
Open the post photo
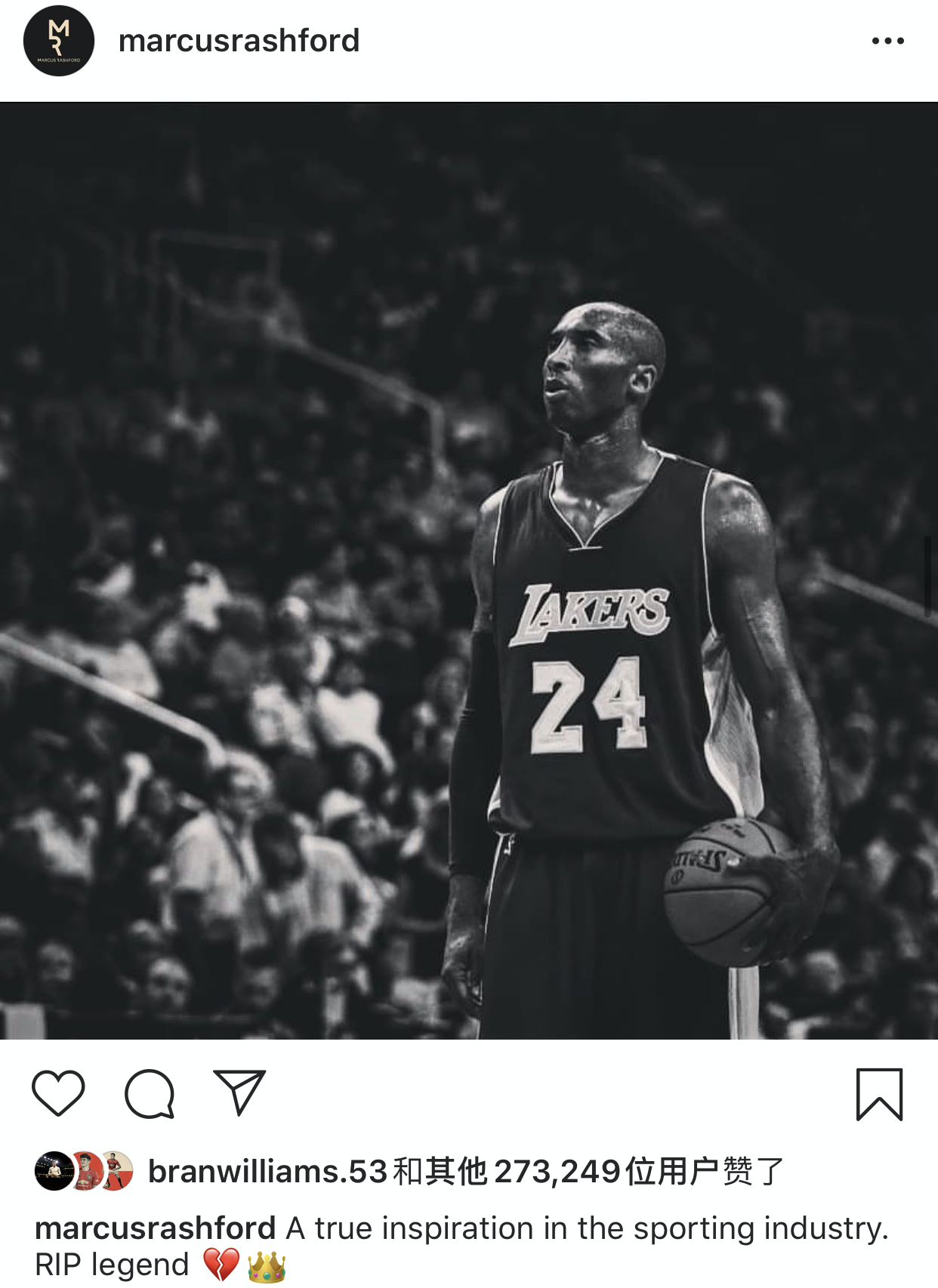point(468,571)
